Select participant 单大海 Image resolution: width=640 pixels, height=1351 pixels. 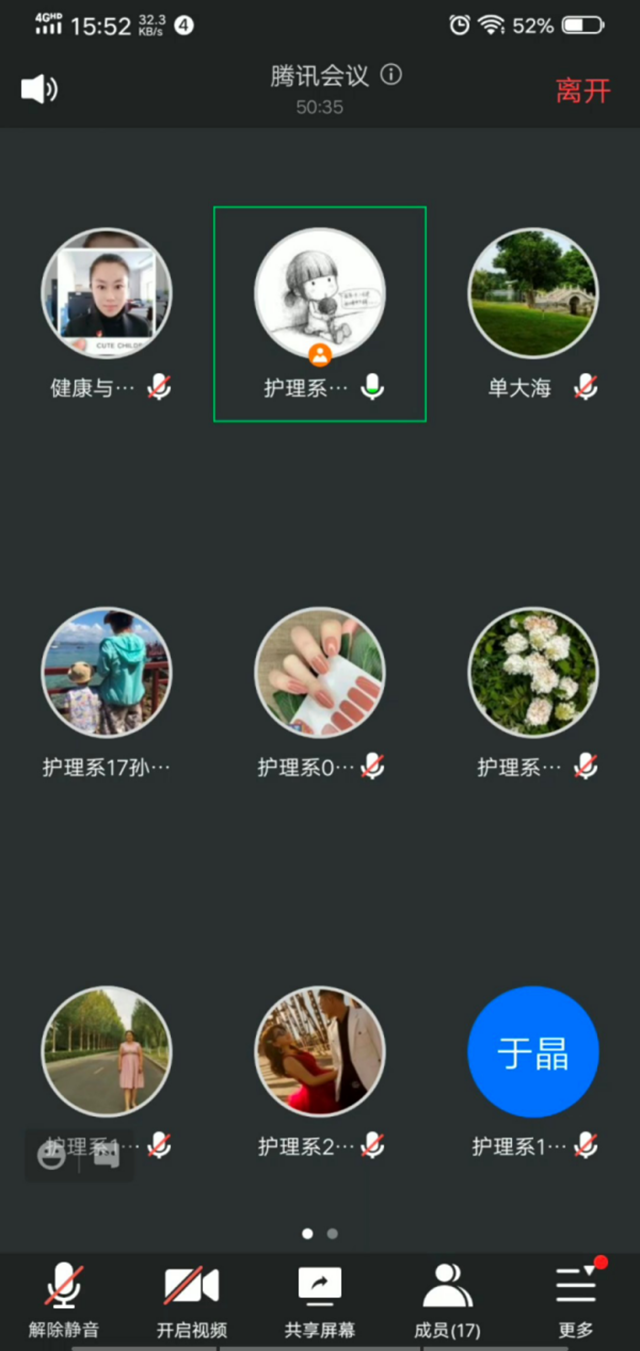[533, 293]
